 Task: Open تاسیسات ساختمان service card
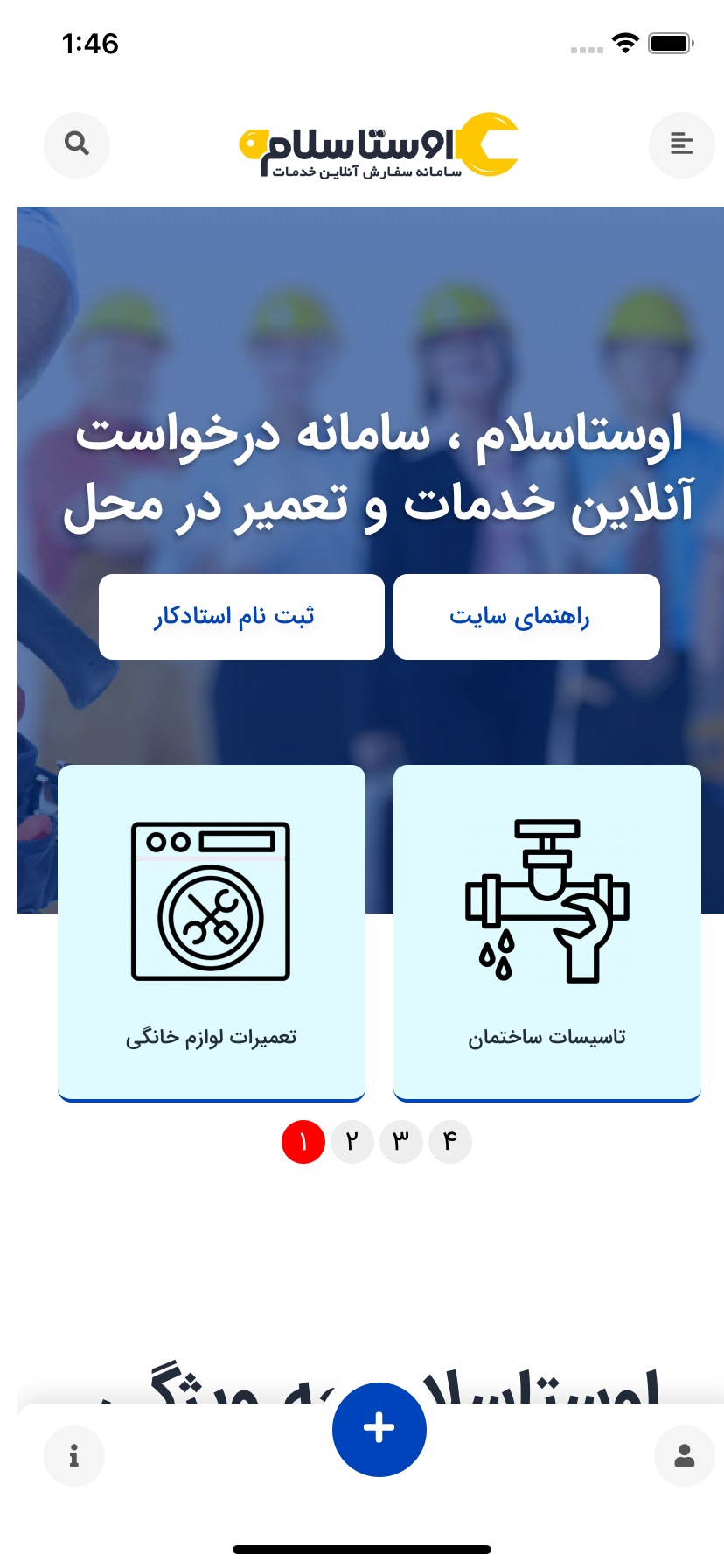pos(546,933)
